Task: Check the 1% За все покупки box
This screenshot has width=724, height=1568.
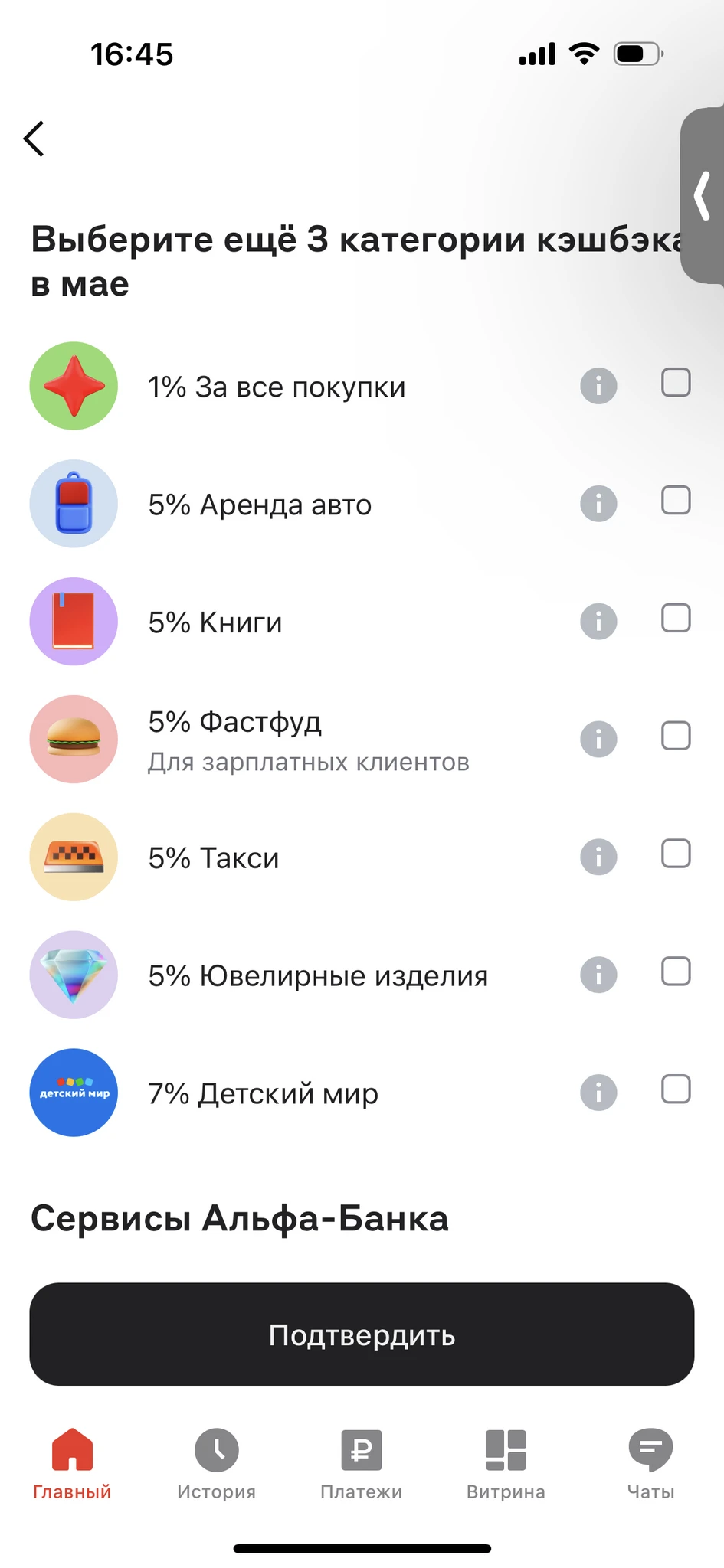Action: pos(676,383)
